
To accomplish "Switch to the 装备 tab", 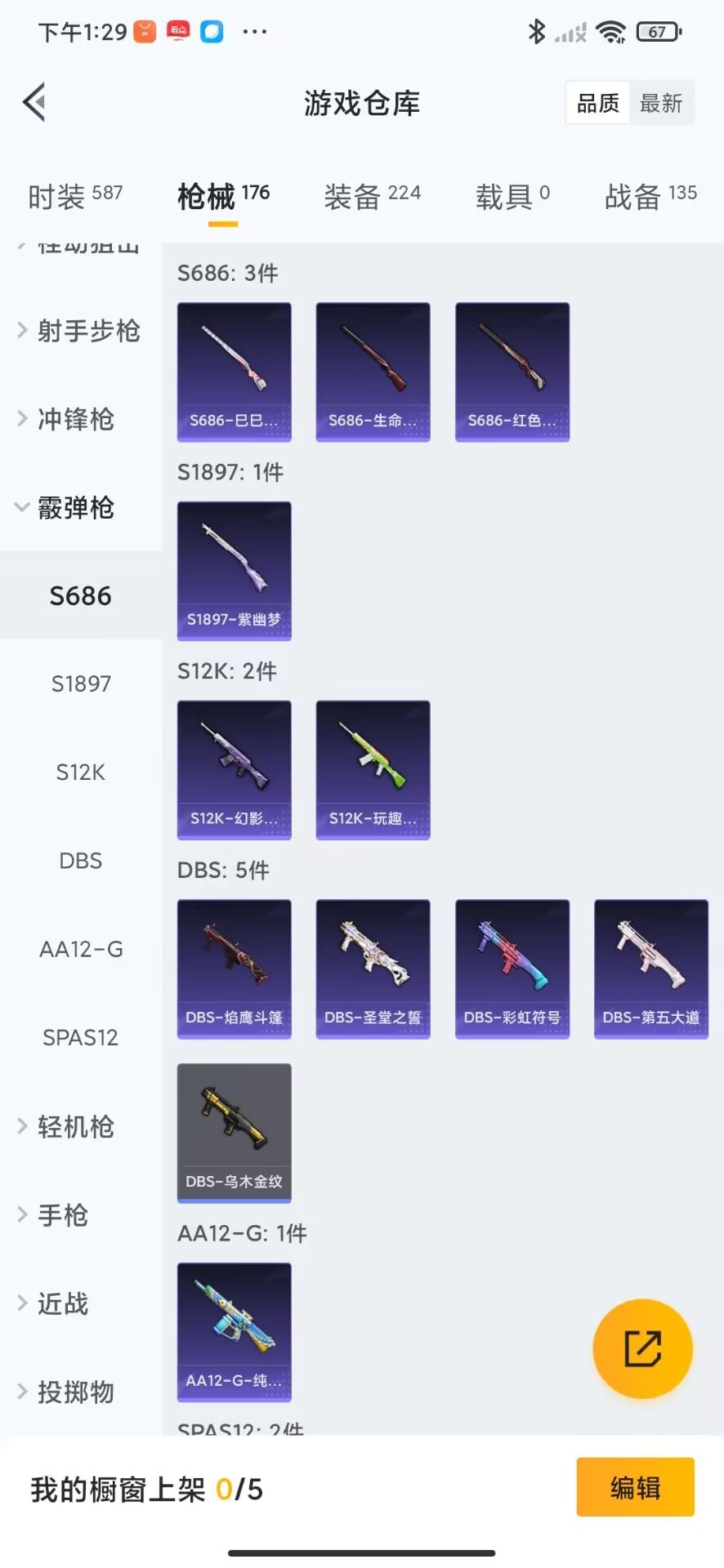I will [x=372, y=197].
